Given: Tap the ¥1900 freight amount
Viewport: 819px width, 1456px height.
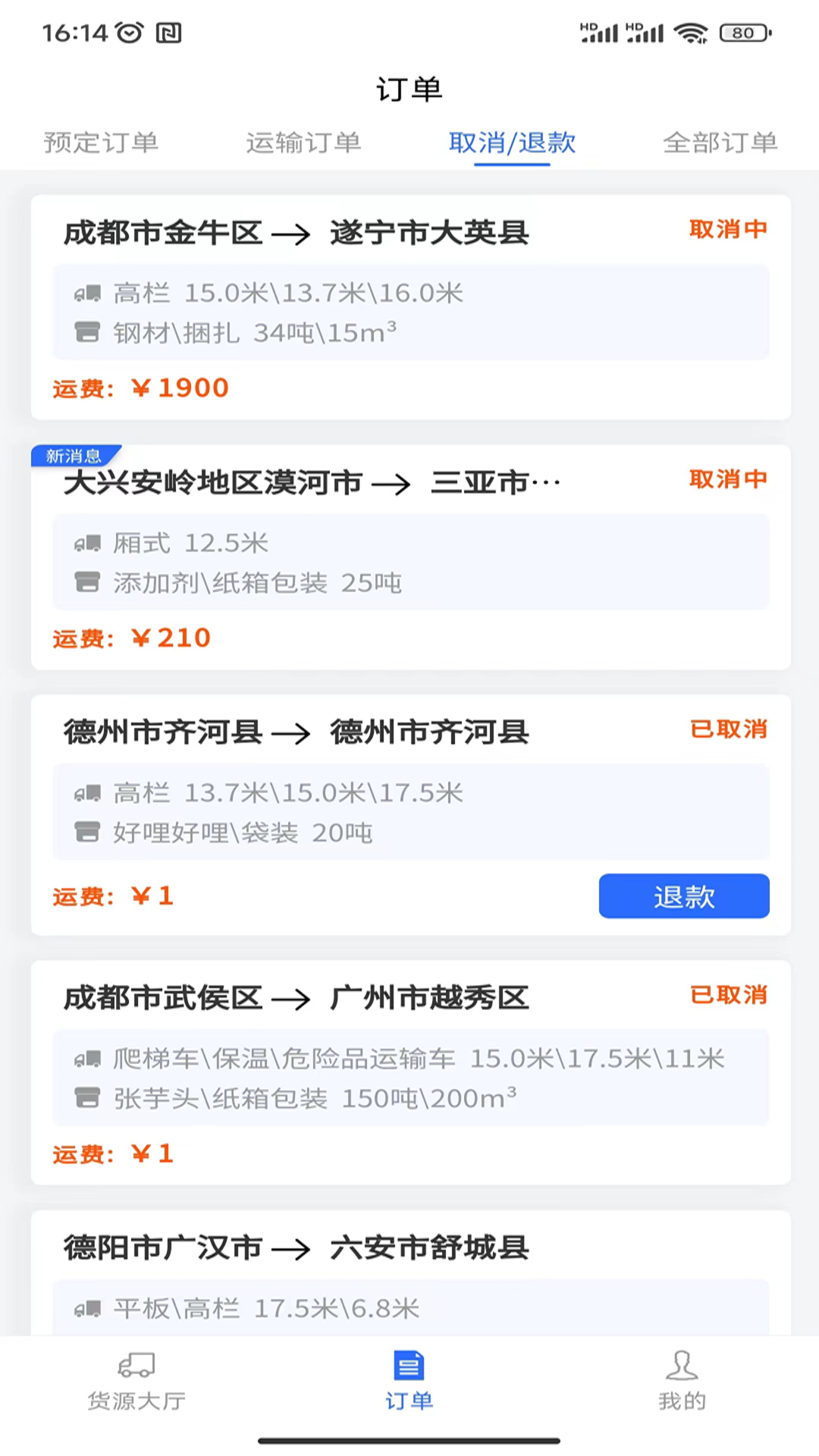Looking at the screenshot, I should [180, 388].
